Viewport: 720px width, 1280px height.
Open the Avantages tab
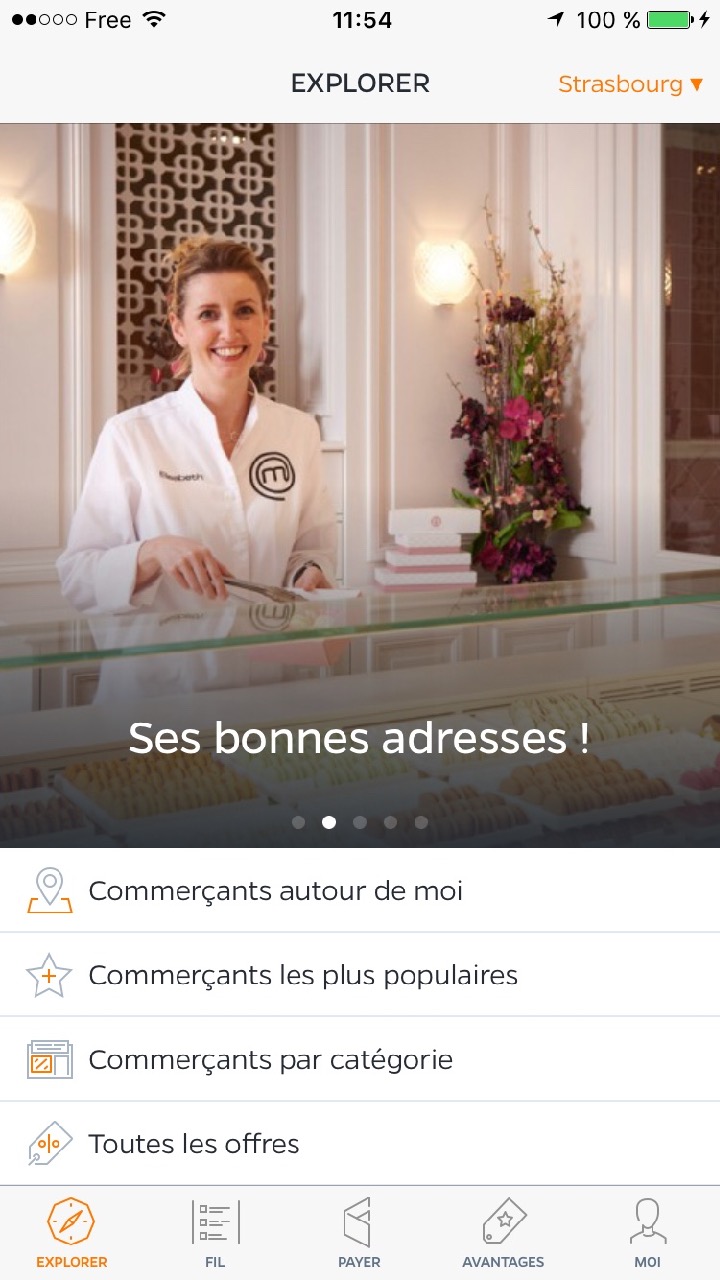pos(503,1233)
